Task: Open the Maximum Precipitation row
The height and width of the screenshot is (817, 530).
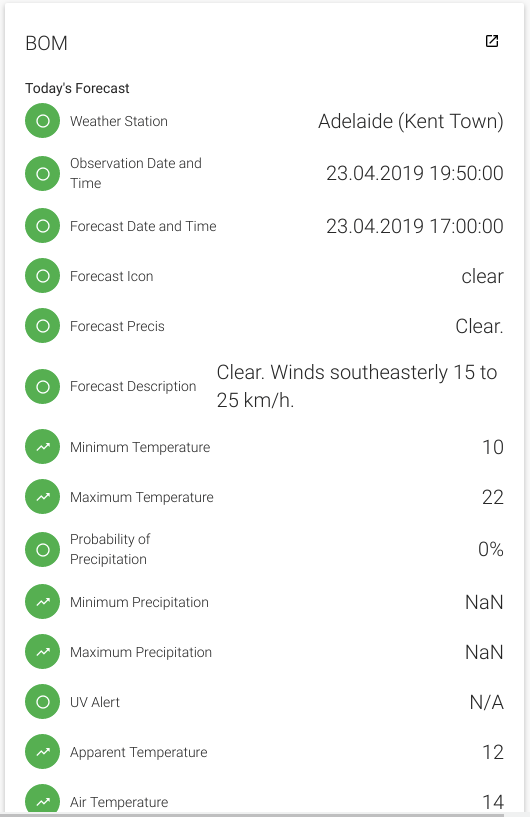Action: click(x=264, y=652)
